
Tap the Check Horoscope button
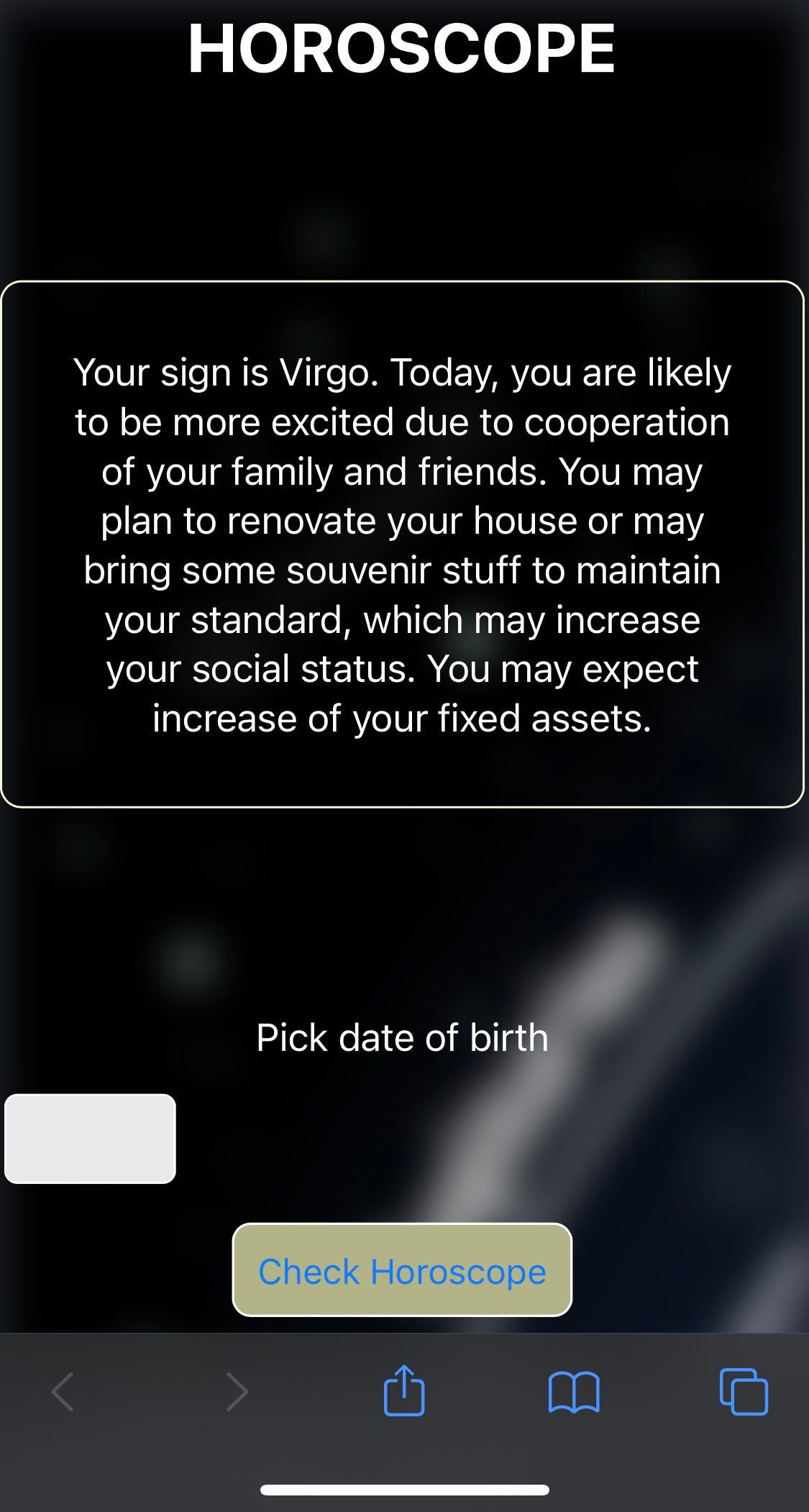402,1270
